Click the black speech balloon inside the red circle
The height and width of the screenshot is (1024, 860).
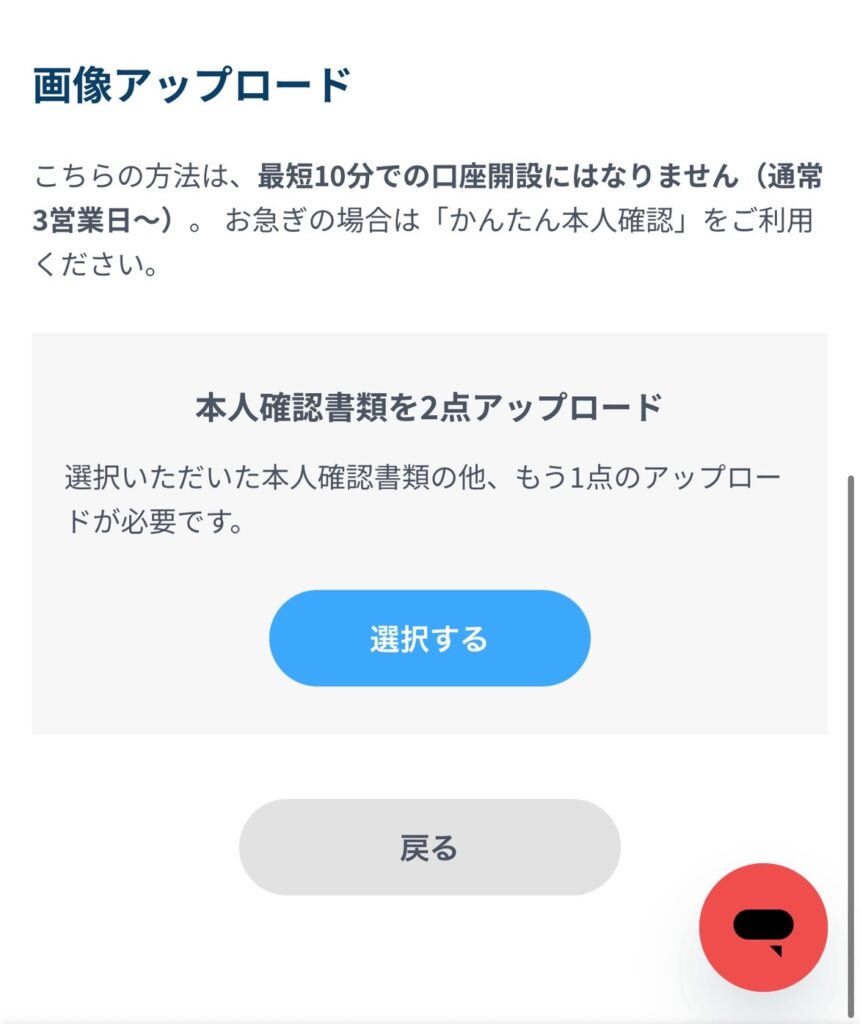pyautogui.click(x=762, y=922)
